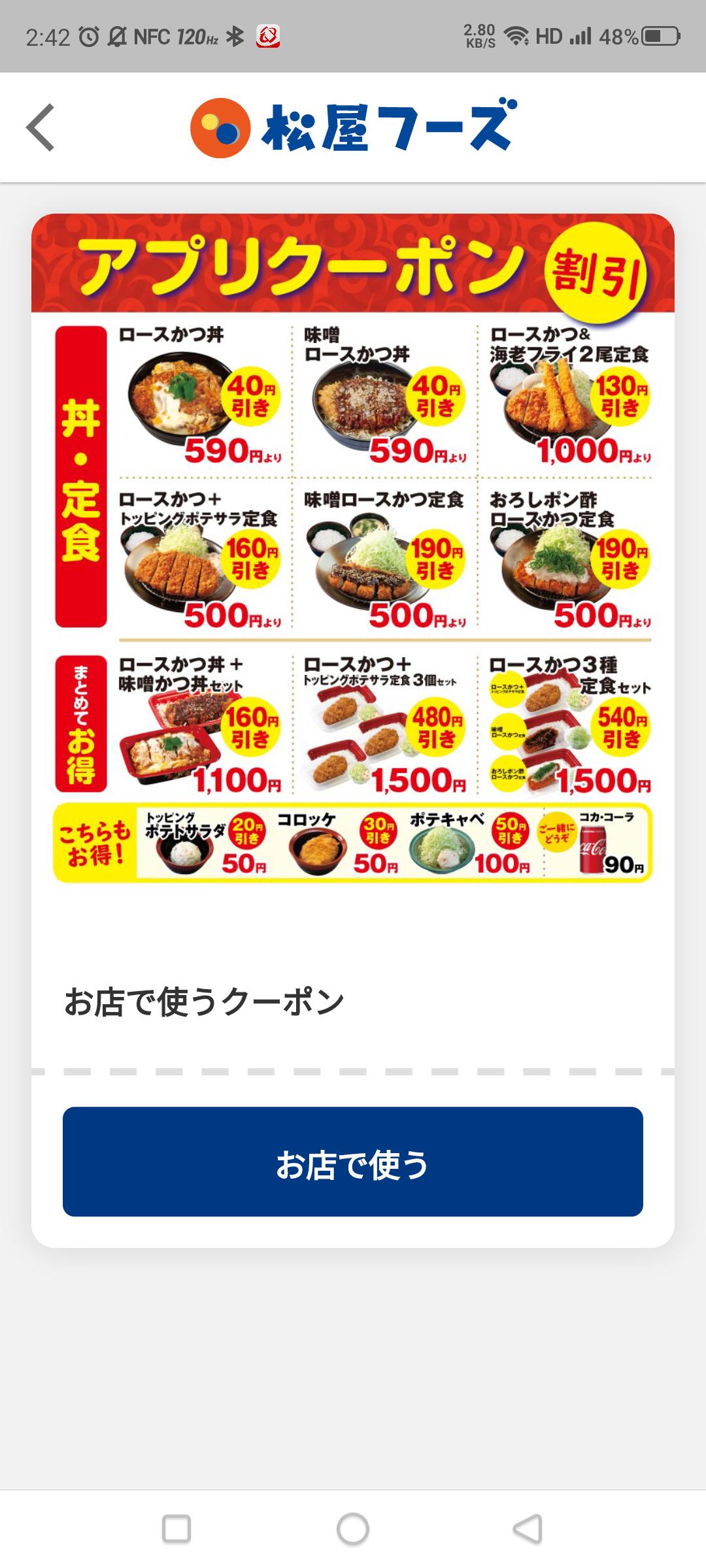
Task: Go to the phone's home screen
Action: 353,1529
